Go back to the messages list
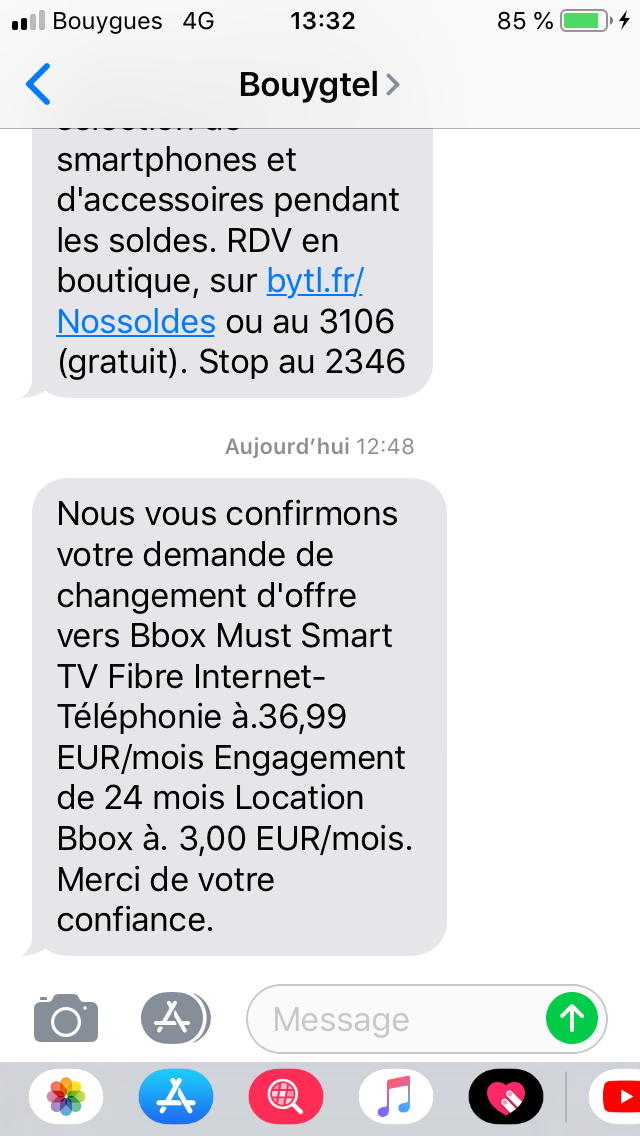The height and width of the screenshot is (1136, 640). click(x=38, y=85)
